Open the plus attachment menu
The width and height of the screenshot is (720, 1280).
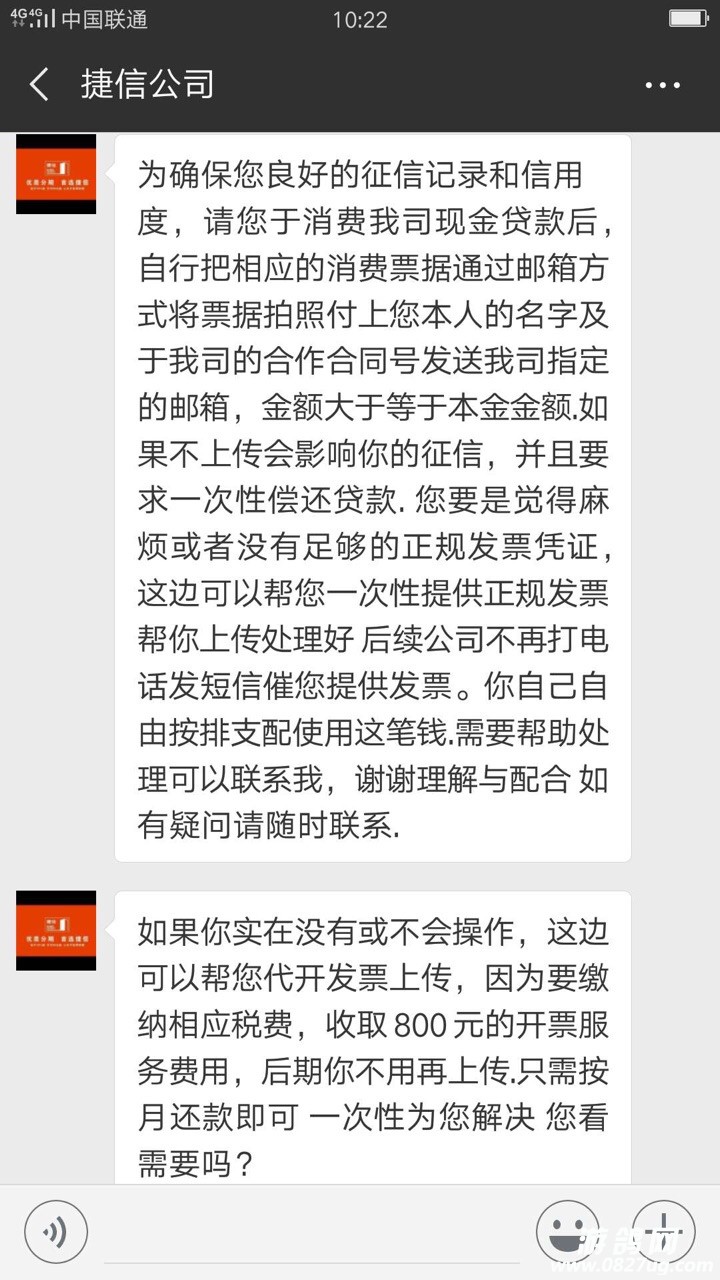pyautogui.click(x=663, y=1232)
